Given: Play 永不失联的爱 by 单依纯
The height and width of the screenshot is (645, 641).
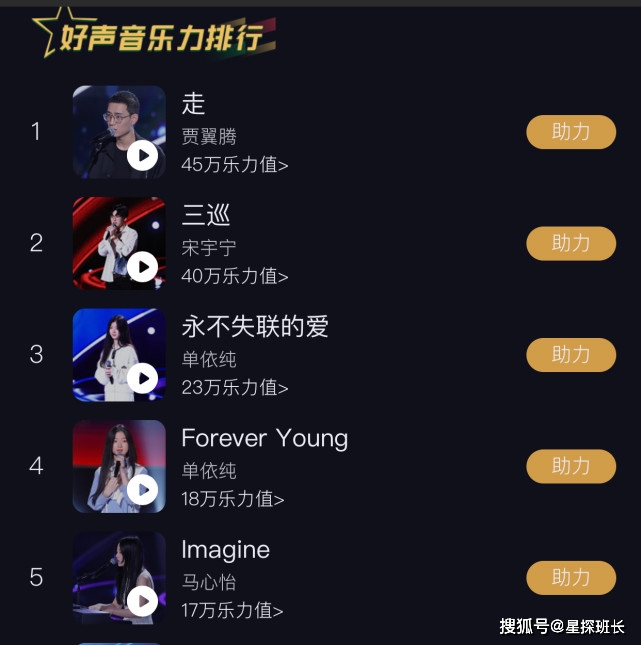Looking at the screenshot, I should coord(142,378).
